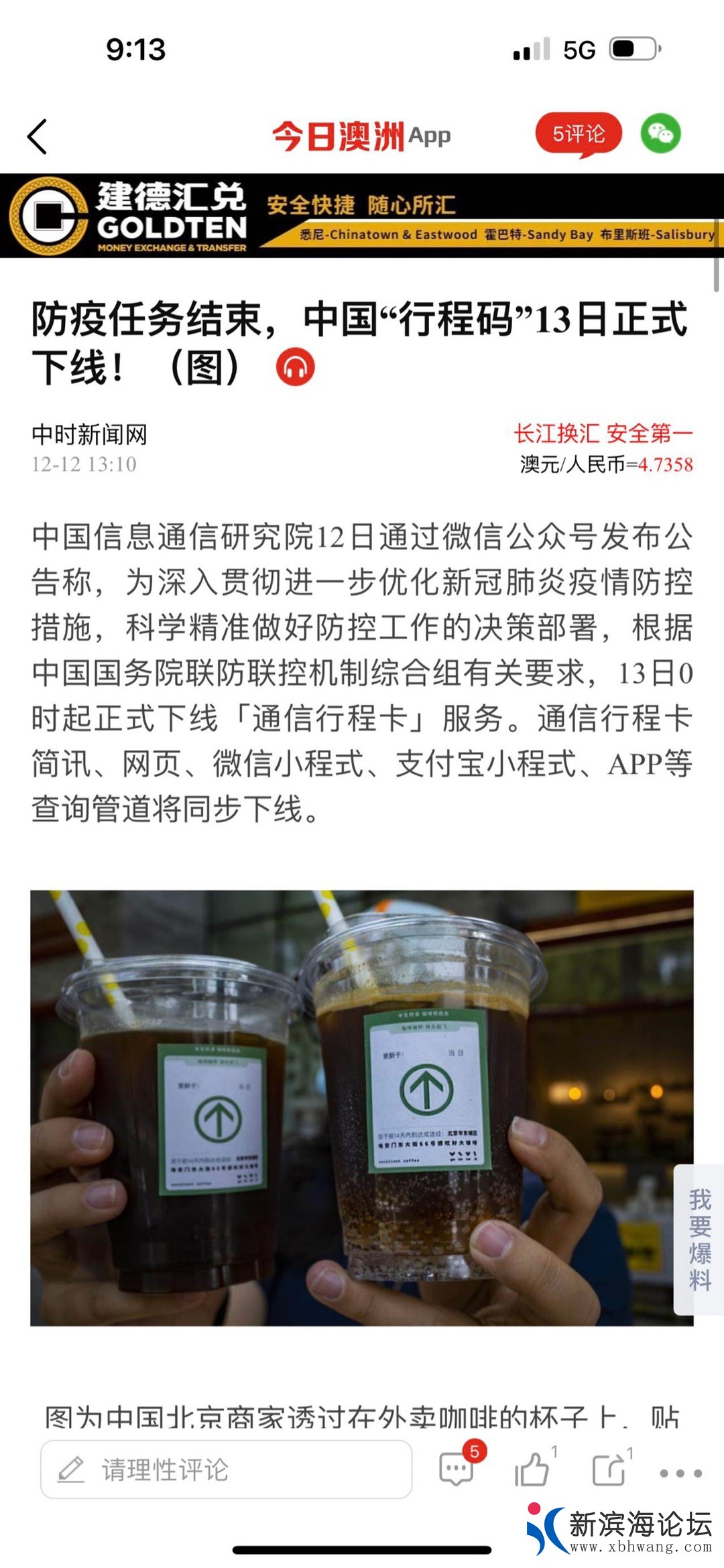Open the 5评论 comments bubble
This screenshot has height=1568, width=724.
pos(578,134)
